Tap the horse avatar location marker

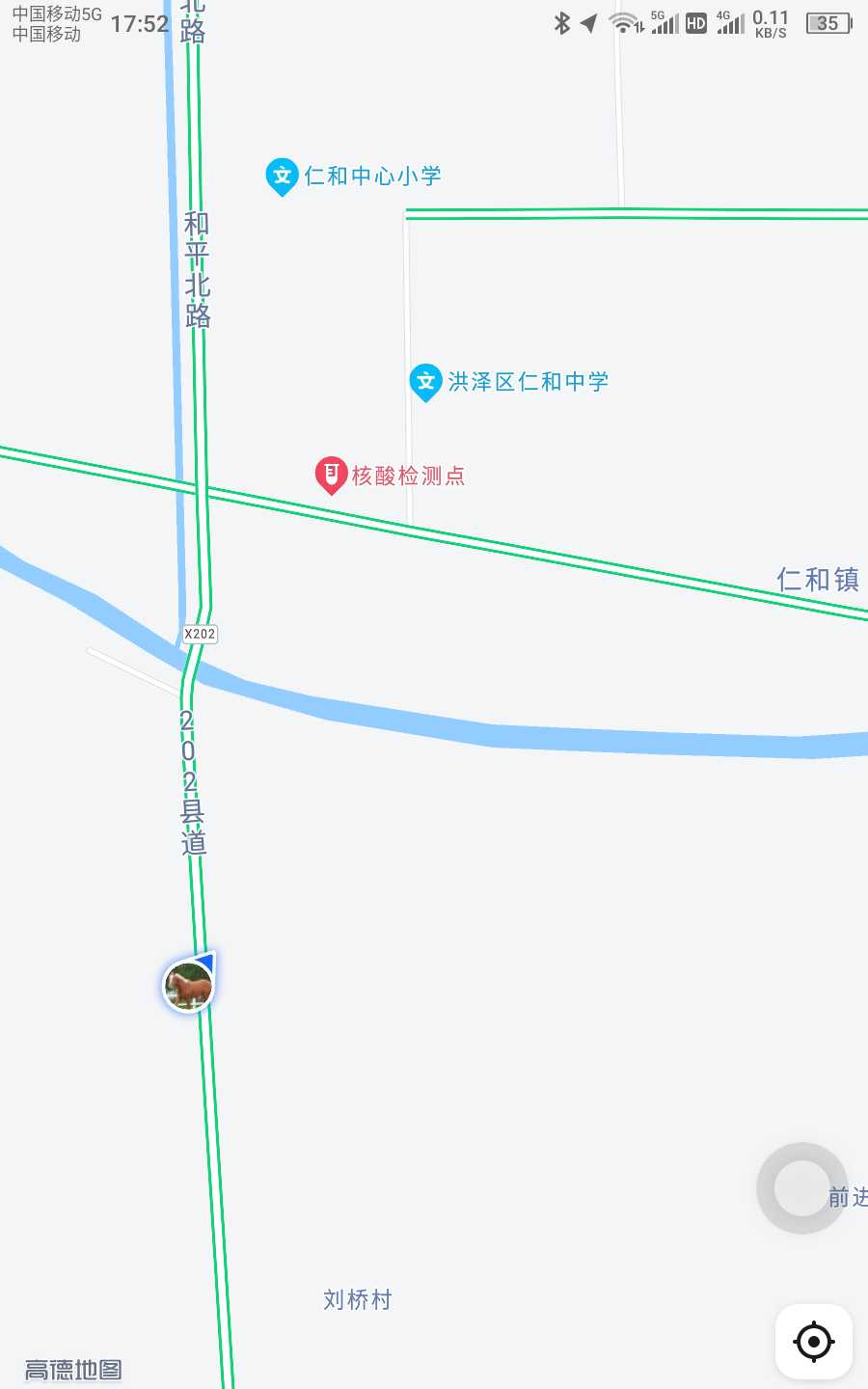point(188,986)
